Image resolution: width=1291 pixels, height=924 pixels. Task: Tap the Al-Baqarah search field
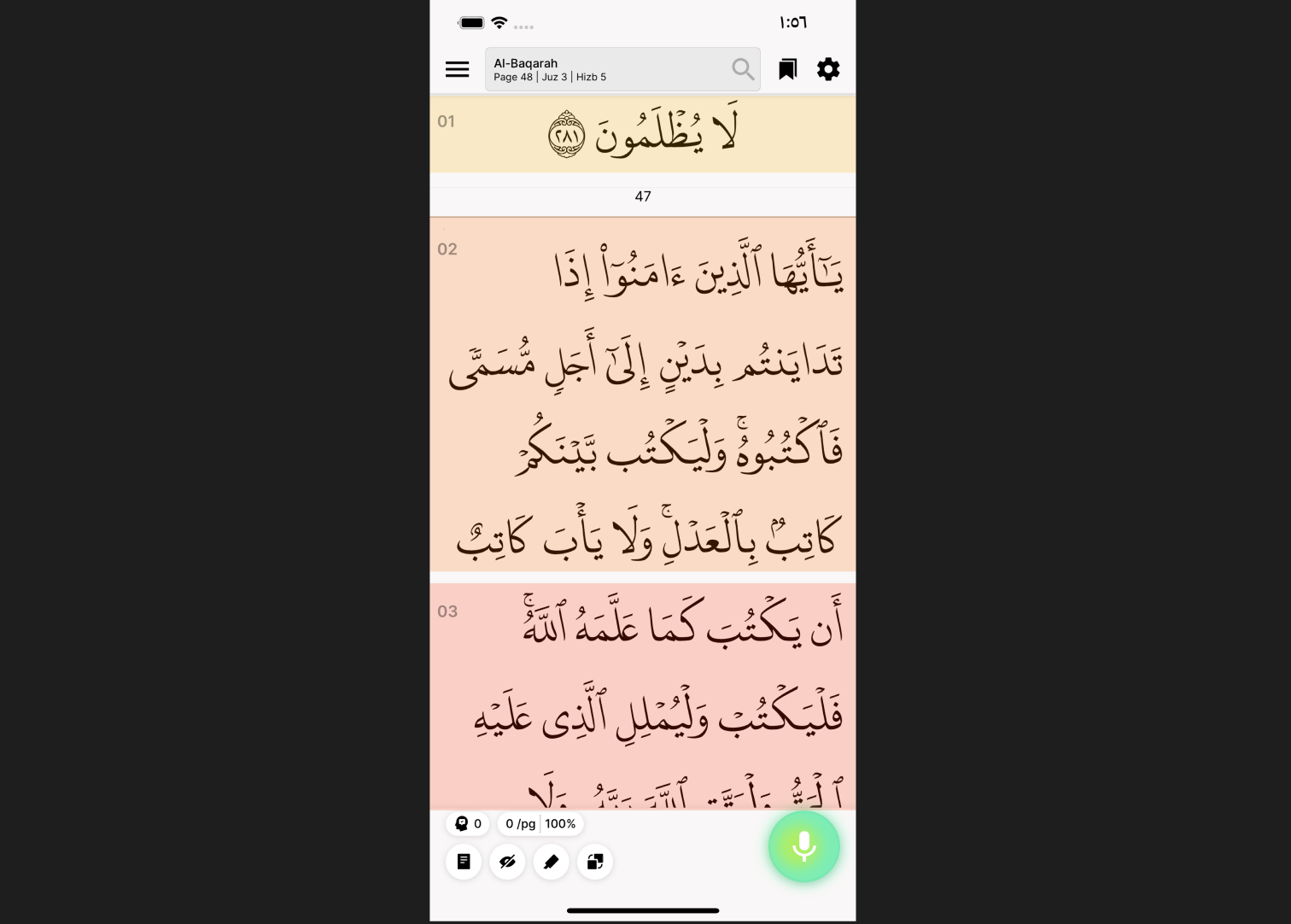[608, 69]
